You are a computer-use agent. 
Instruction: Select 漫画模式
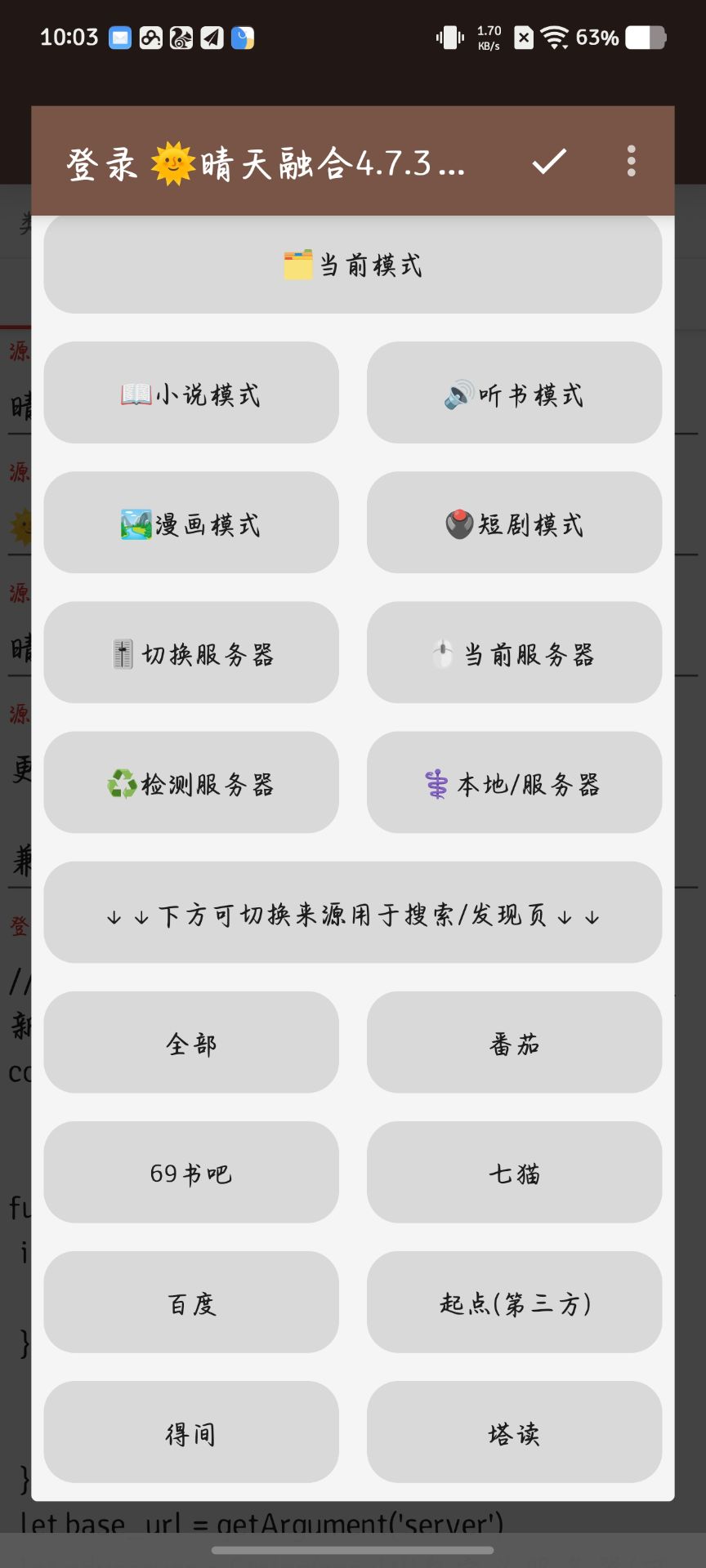coord(191,523)
